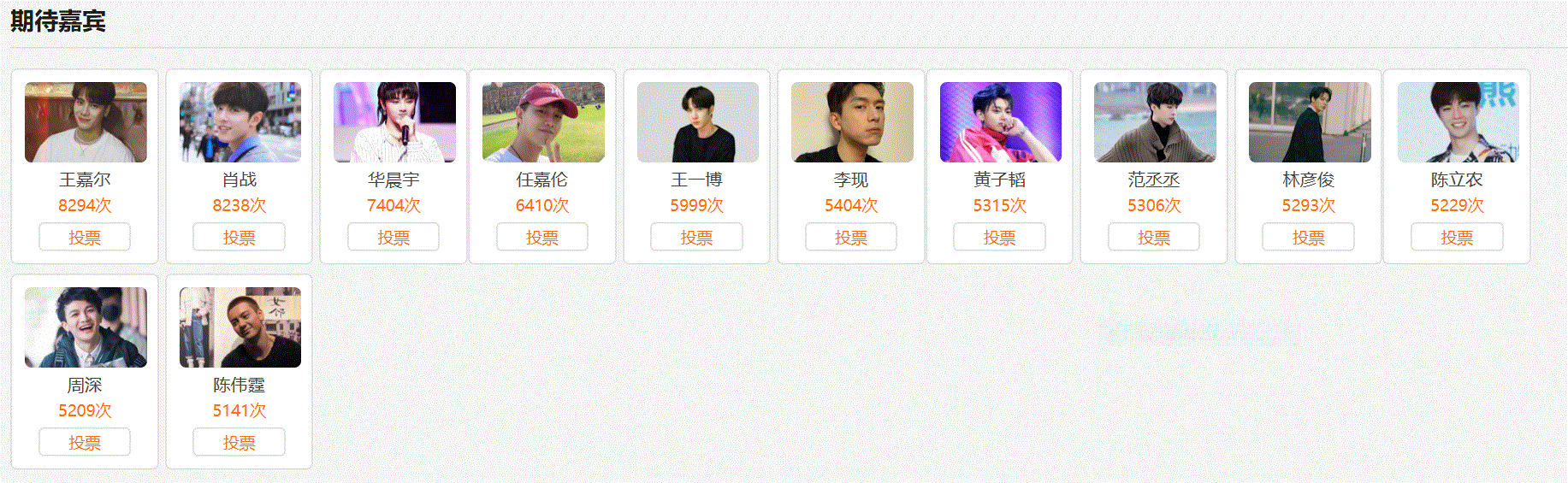Vote for 任嘉伦
The height and width of the screenshot is (483, 1568).
coord(541,237)
